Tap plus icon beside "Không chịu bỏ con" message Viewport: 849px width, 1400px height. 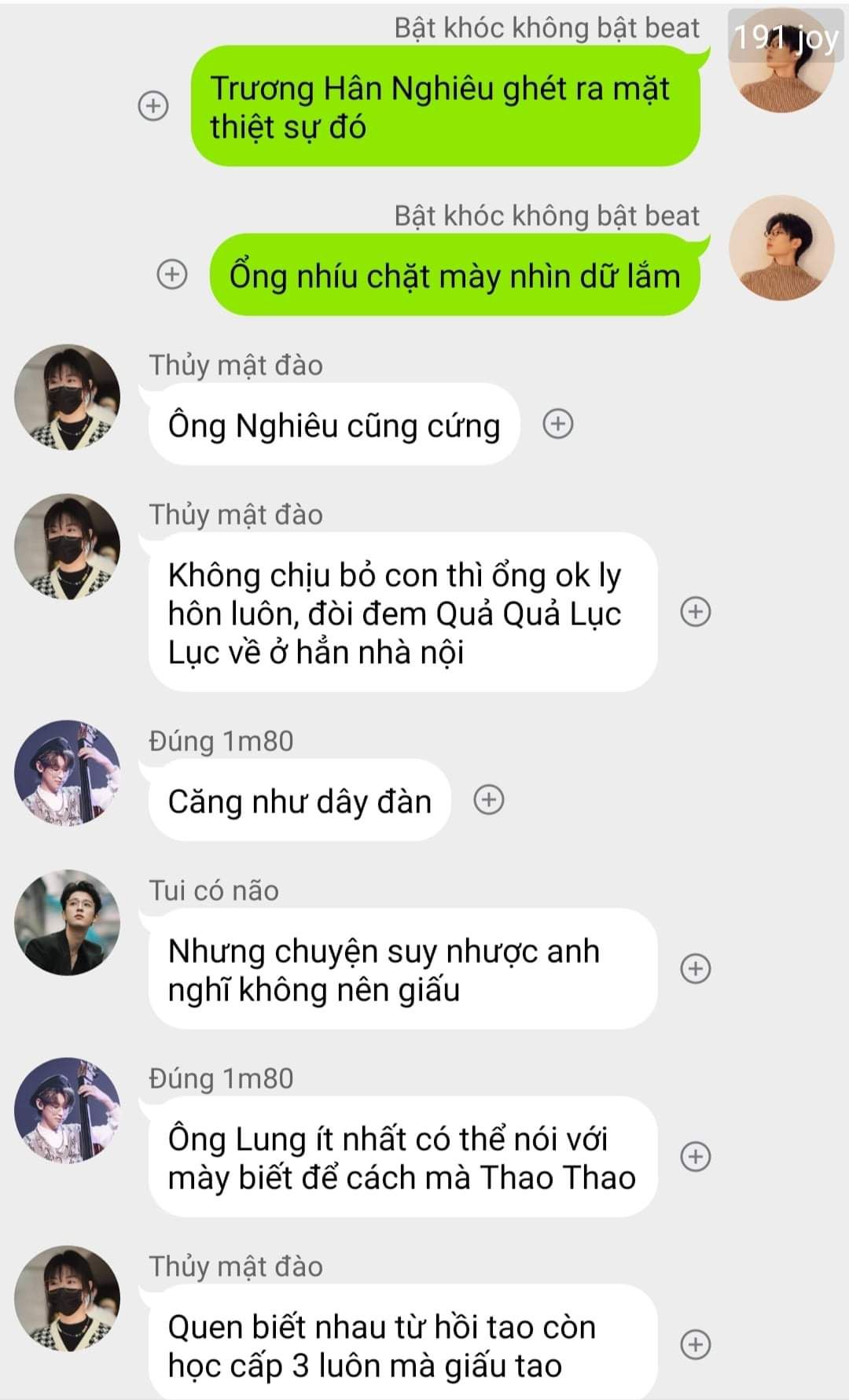[695, 612]
